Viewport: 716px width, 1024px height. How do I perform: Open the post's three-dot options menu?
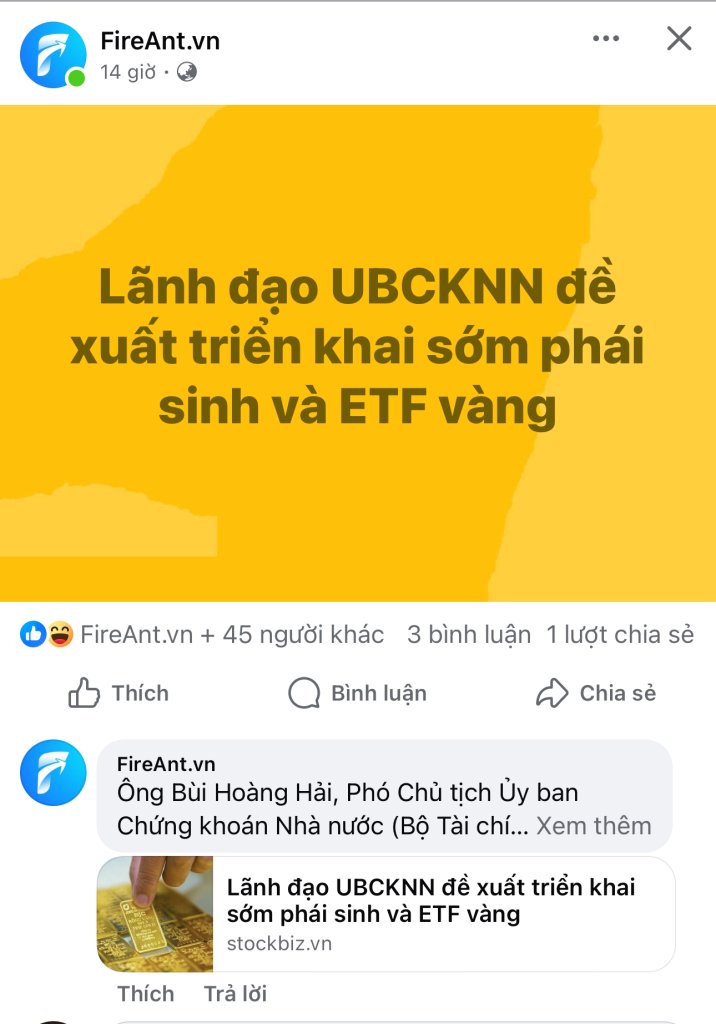pos(606,39)
